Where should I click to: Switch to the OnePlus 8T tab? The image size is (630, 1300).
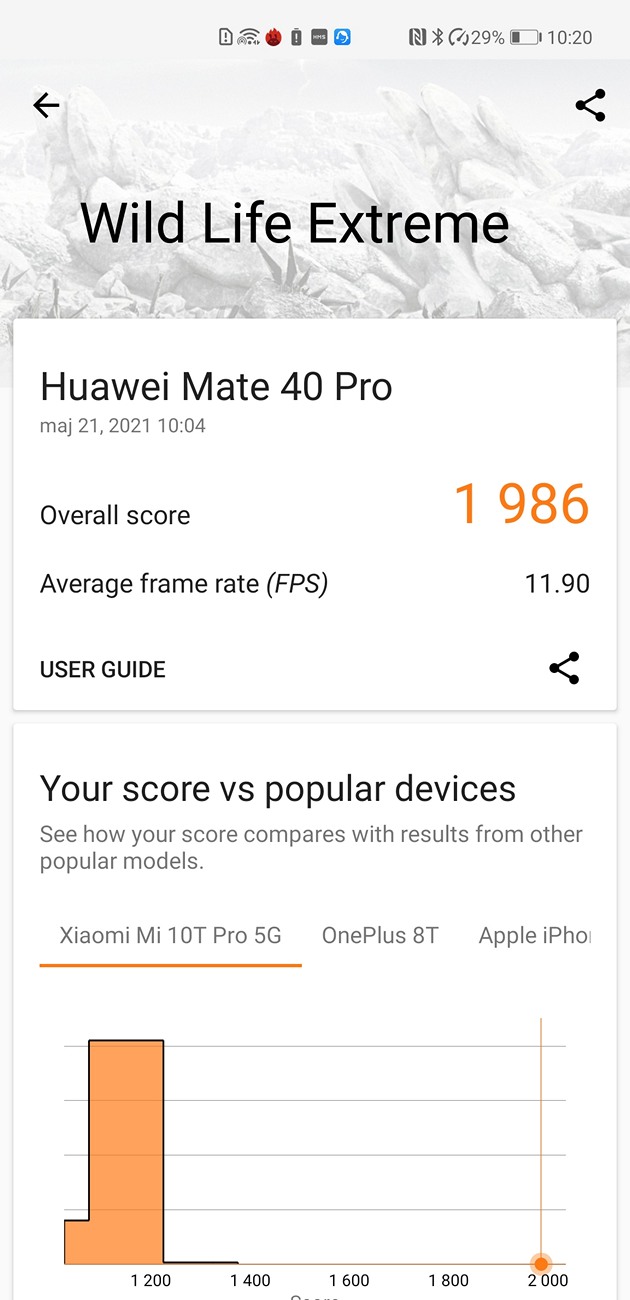point(380,936)
